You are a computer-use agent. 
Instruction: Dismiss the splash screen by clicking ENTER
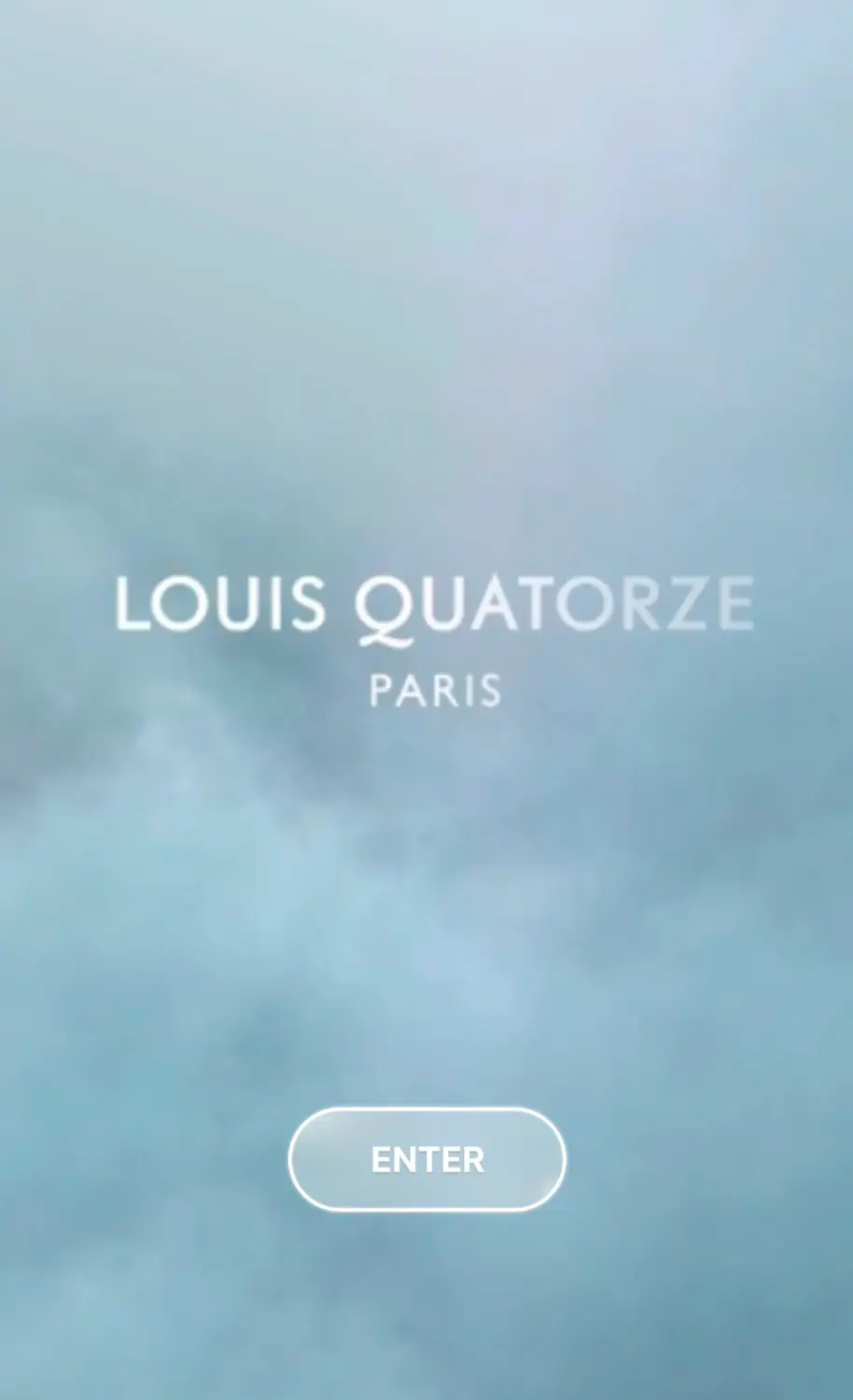point(426,1159)
